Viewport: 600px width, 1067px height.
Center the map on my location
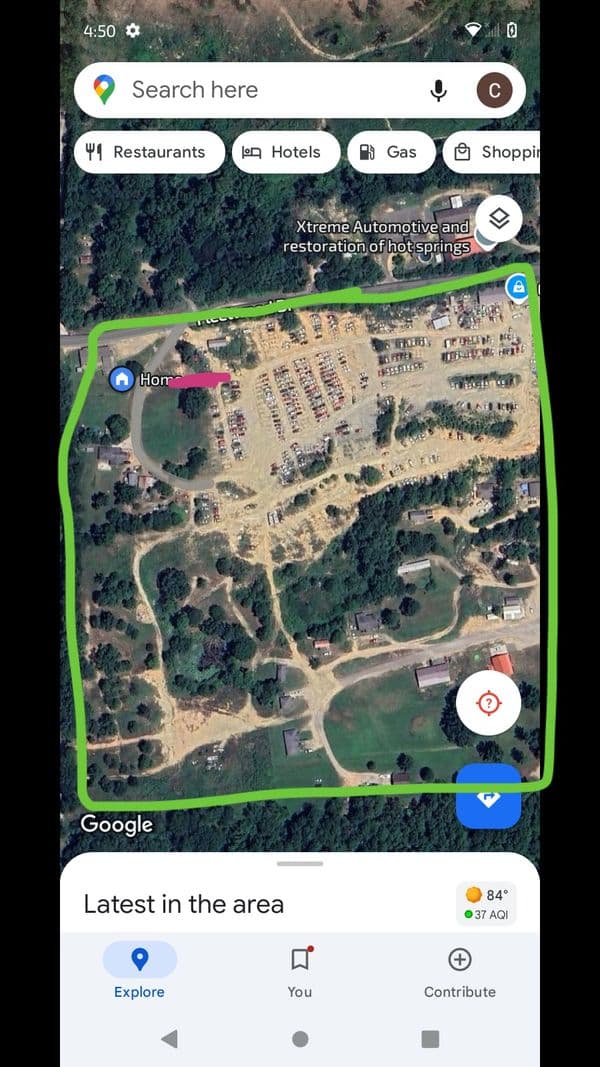(488, 703)
